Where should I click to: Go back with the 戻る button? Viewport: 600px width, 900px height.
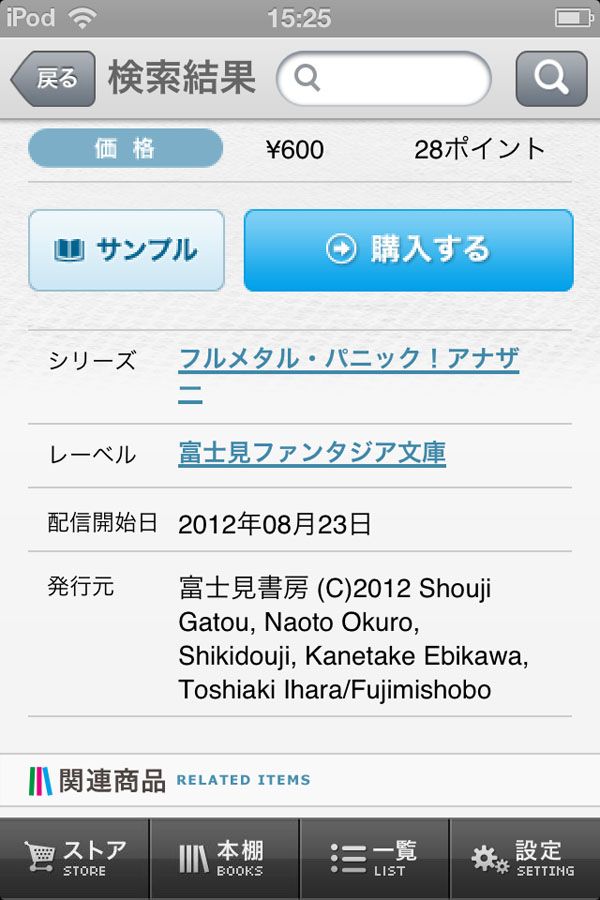coord(54,79)
